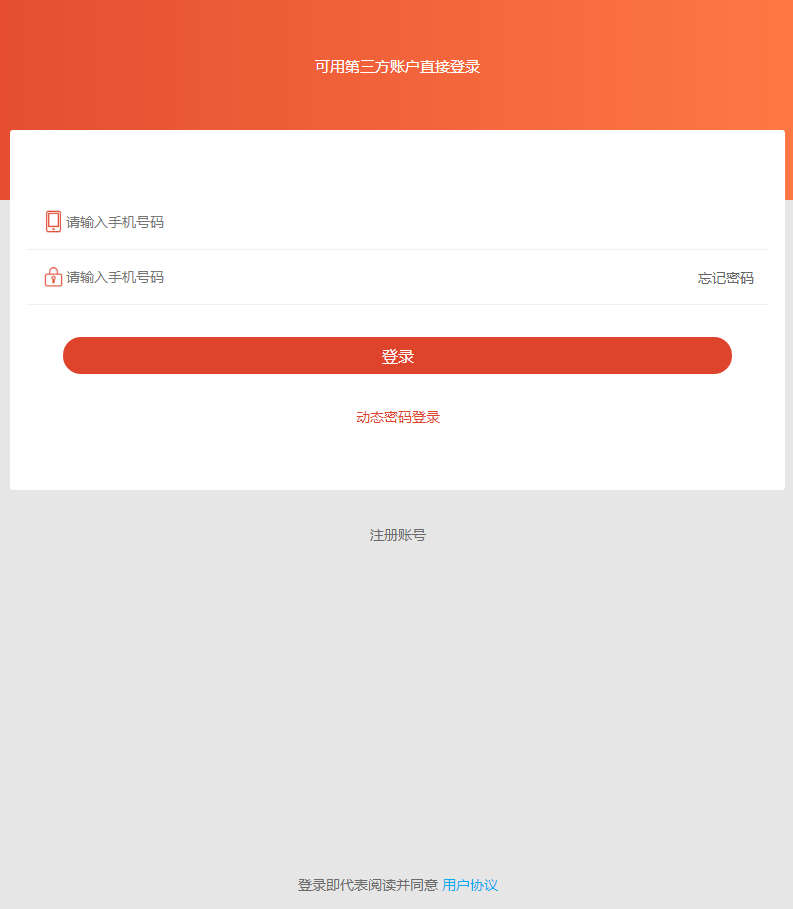
Task: Tap the password field with lock icon
Action: (370, 277)
